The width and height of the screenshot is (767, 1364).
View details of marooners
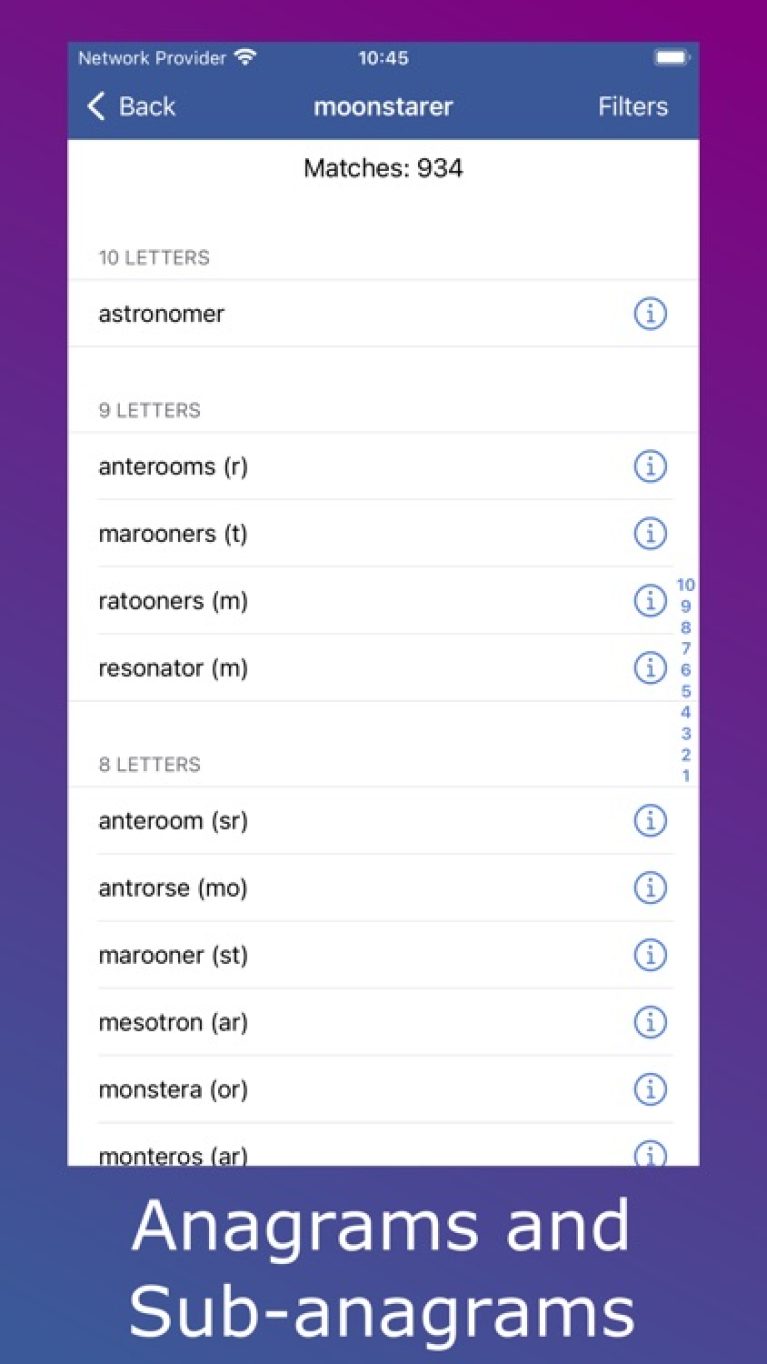pos(649,533)
